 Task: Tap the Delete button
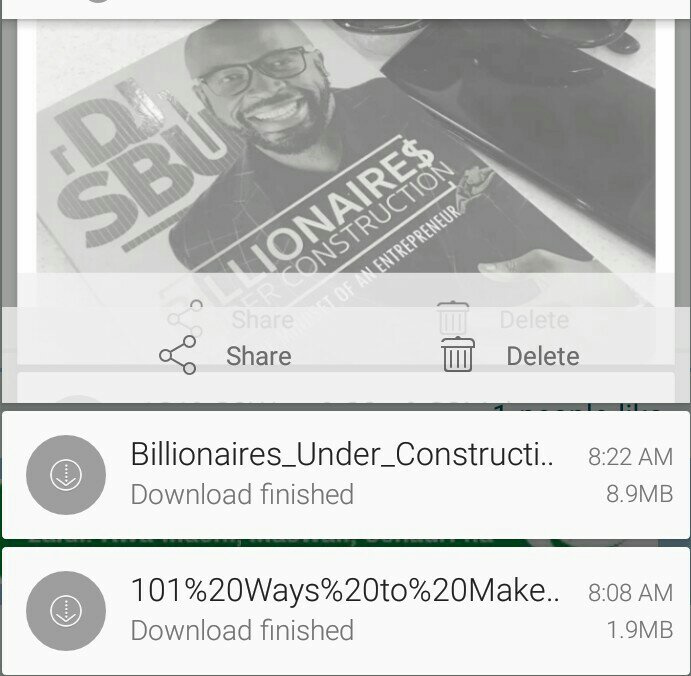click(x=511, y=356)
